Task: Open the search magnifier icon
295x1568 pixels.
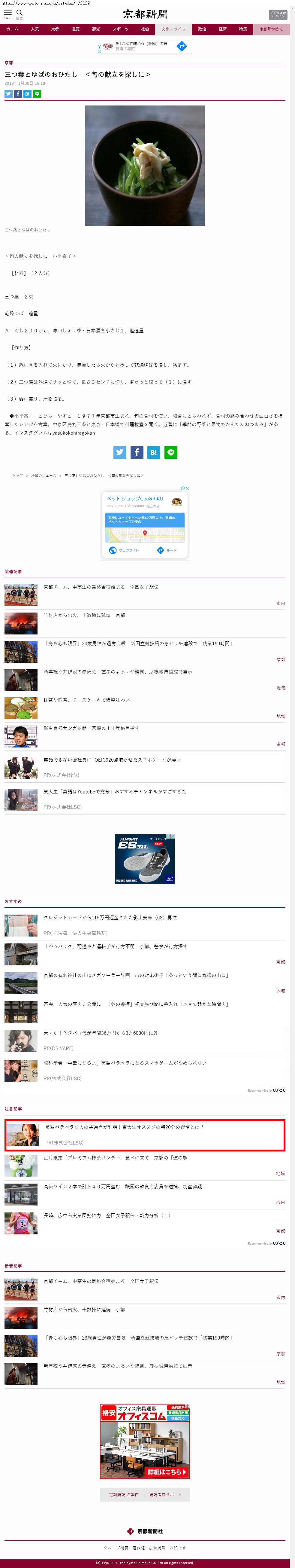Action: (x=20, y=13)
